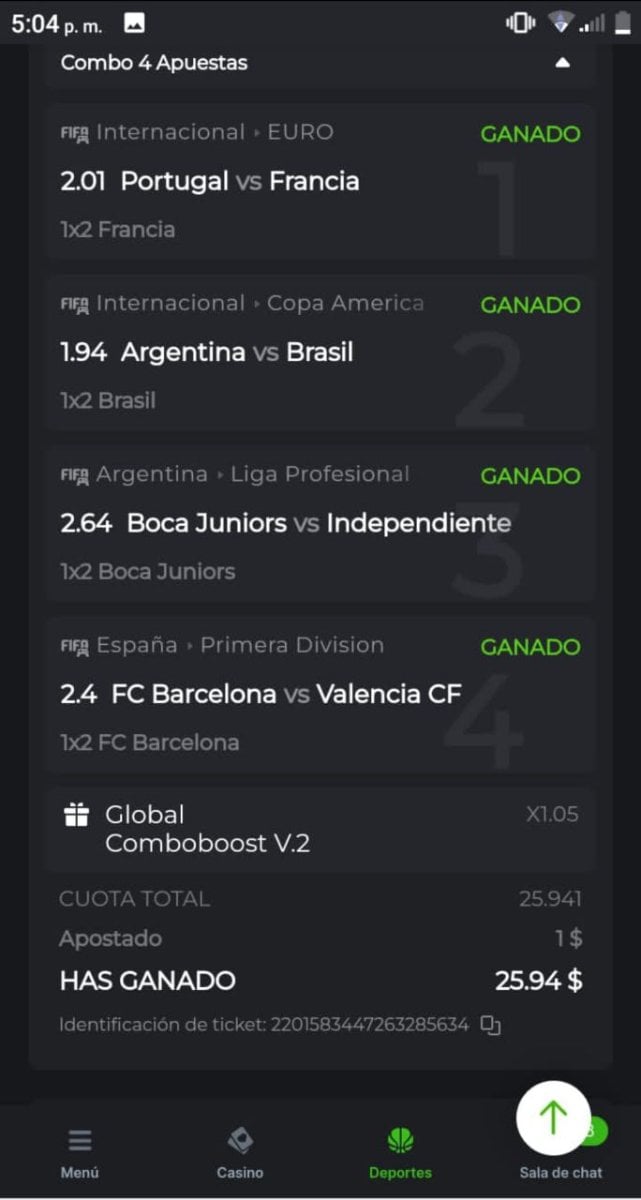The width and height of the screenshot is (641, 1200).
Task: Collapse the Combo 4 Apuestas section
Action: [x=562, y=63]
